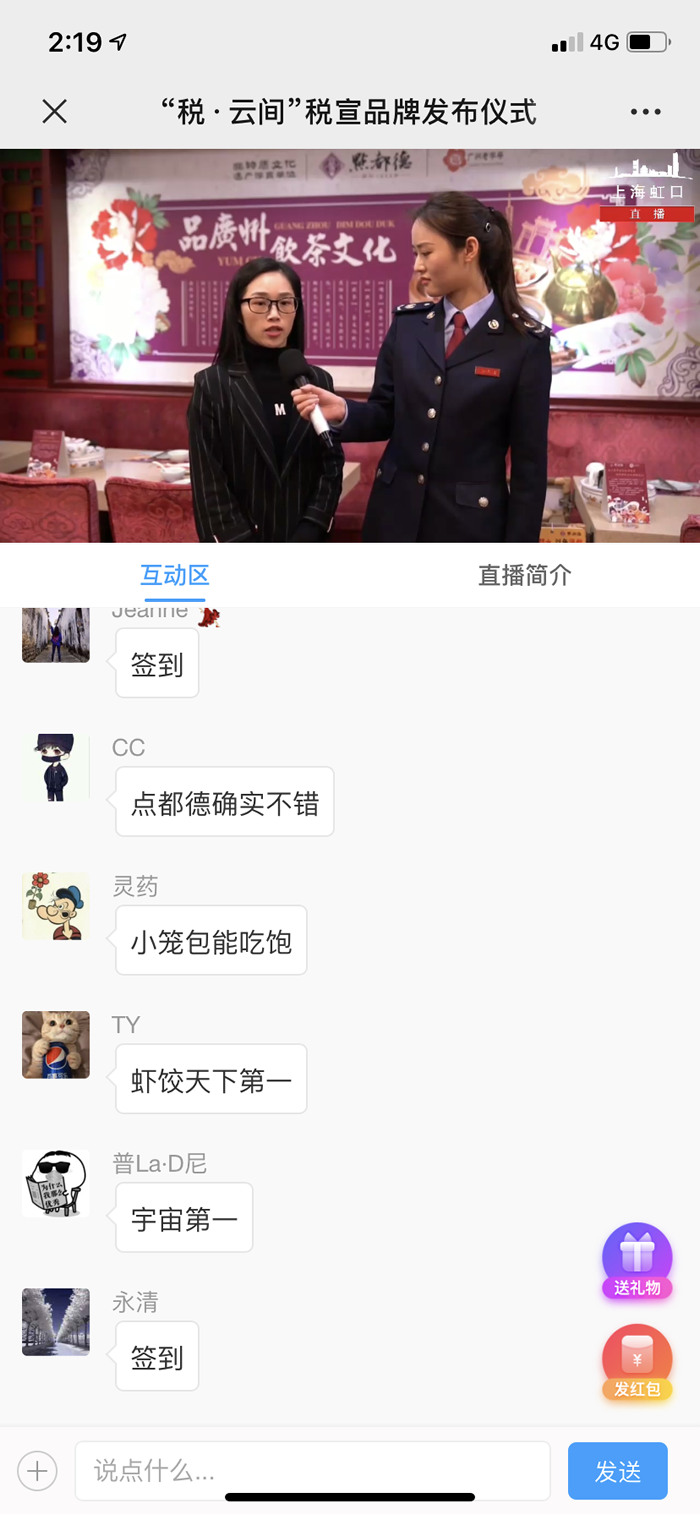Open 发红包 to send a red packet
The image size is (700, 1515).
tap(637, 1362)
